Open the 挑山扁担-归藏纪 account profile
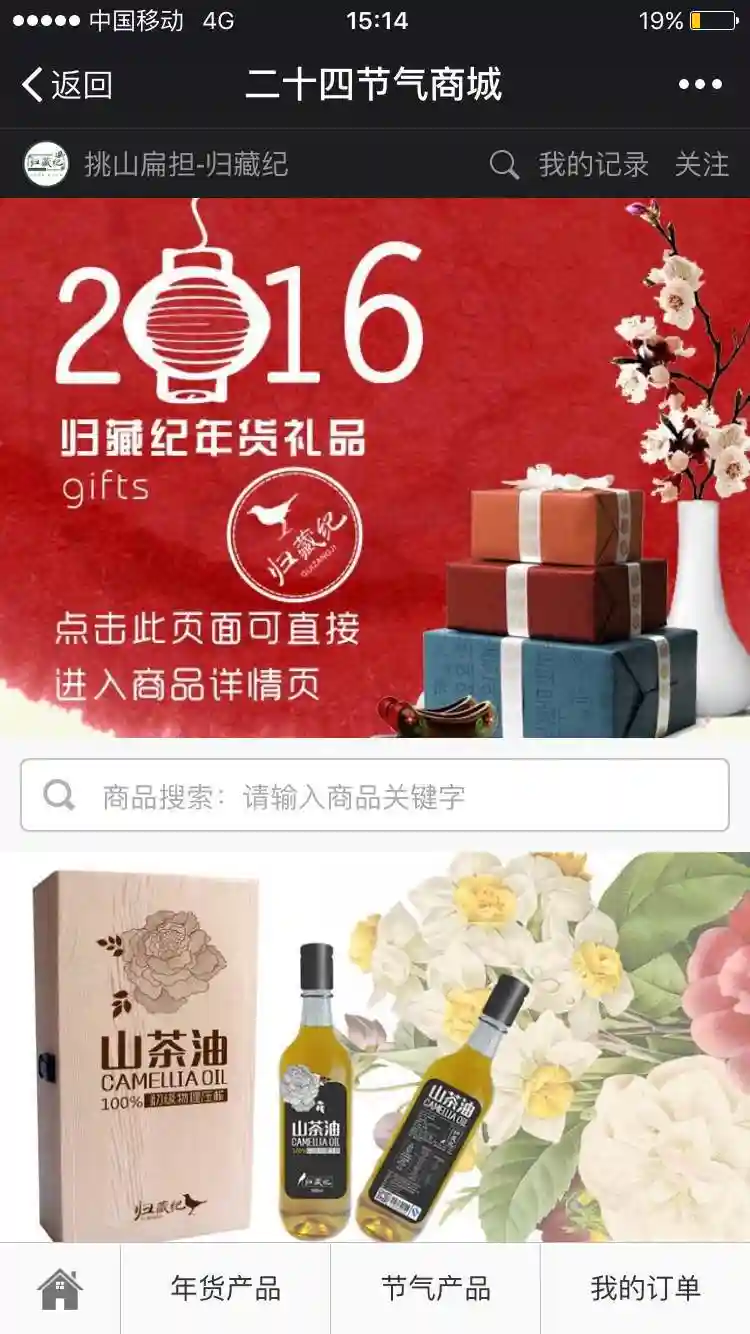The height and width of the screenshot is (1334, 750). pyautogui.click(x=160, y=164)
